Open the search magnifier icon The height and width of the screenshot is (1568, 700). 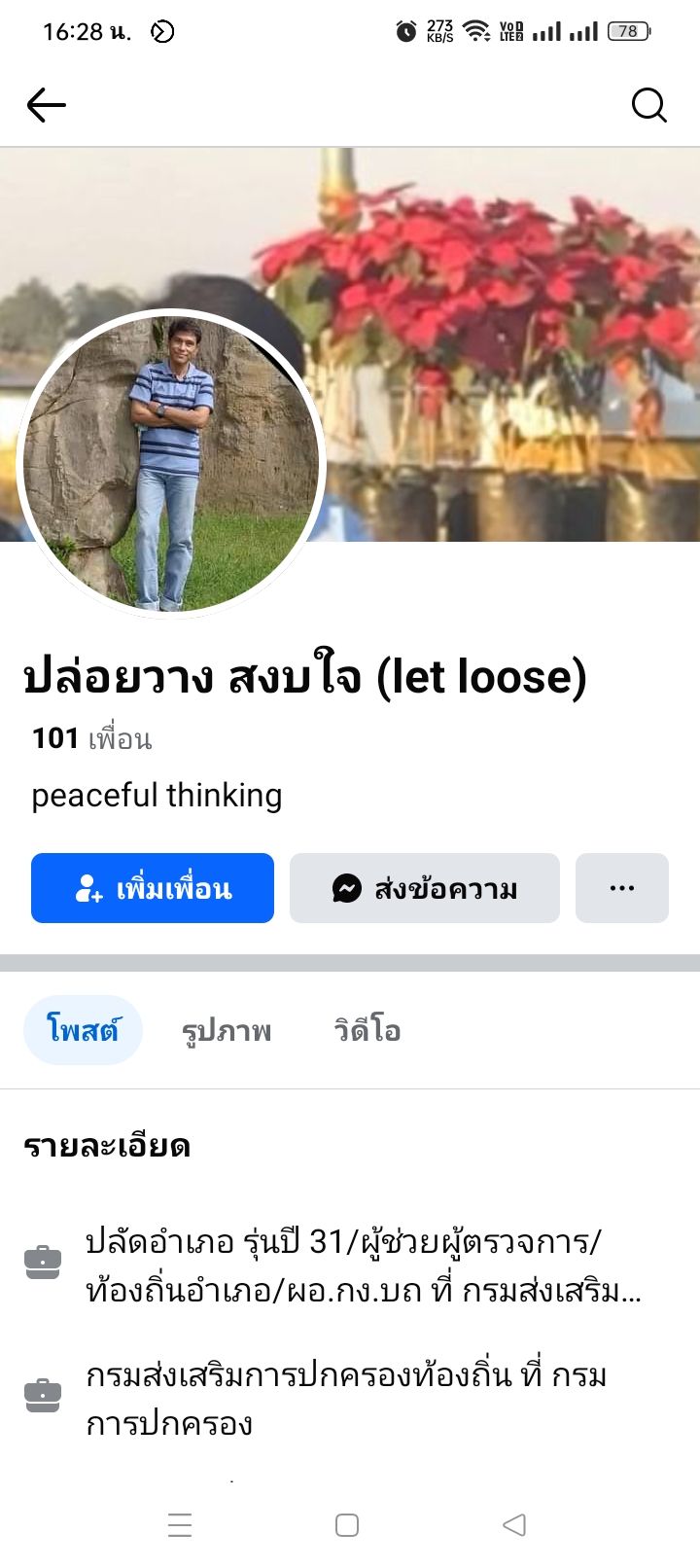tap(648, 105)
